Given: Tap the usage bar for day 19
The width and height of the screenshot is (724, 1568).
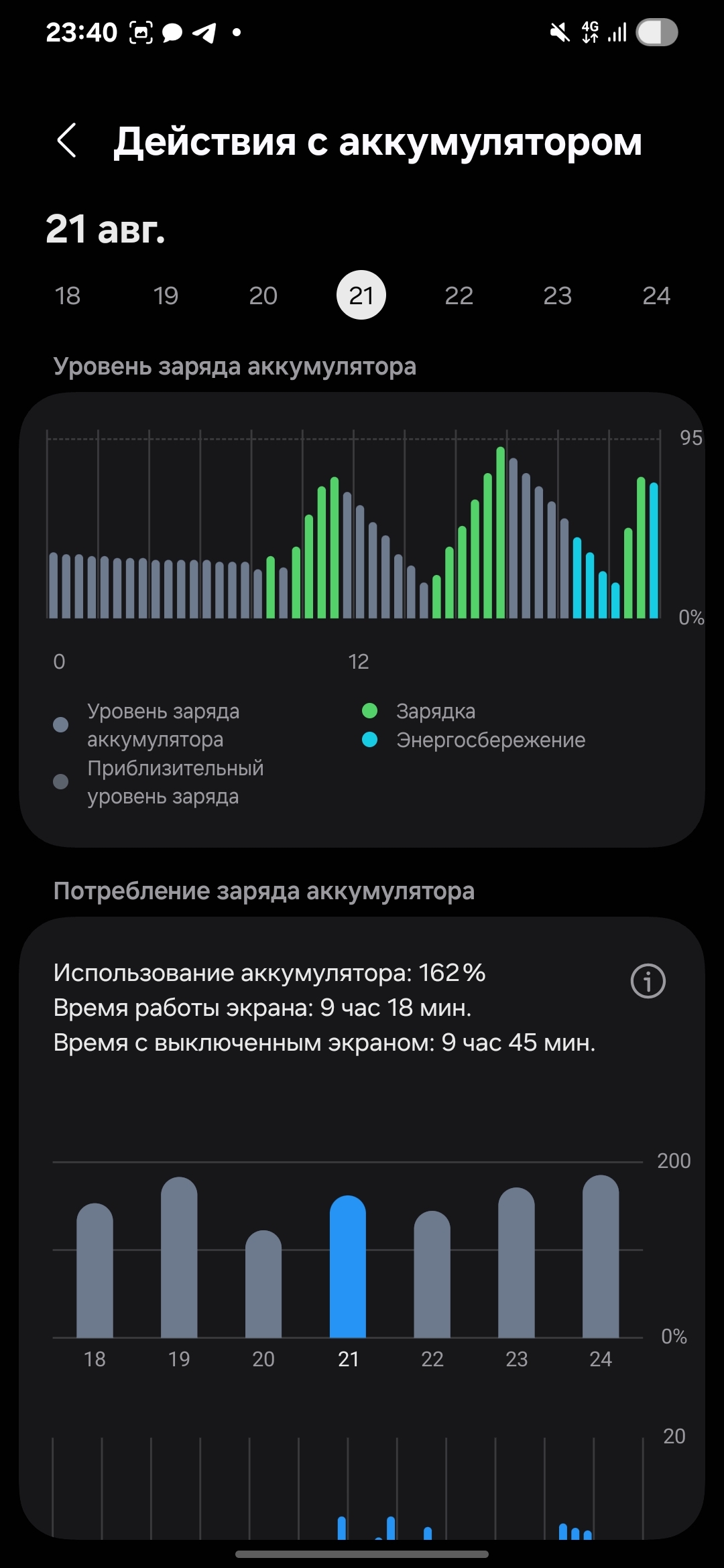Looking at the screenshot, I should coord(179,1257).
